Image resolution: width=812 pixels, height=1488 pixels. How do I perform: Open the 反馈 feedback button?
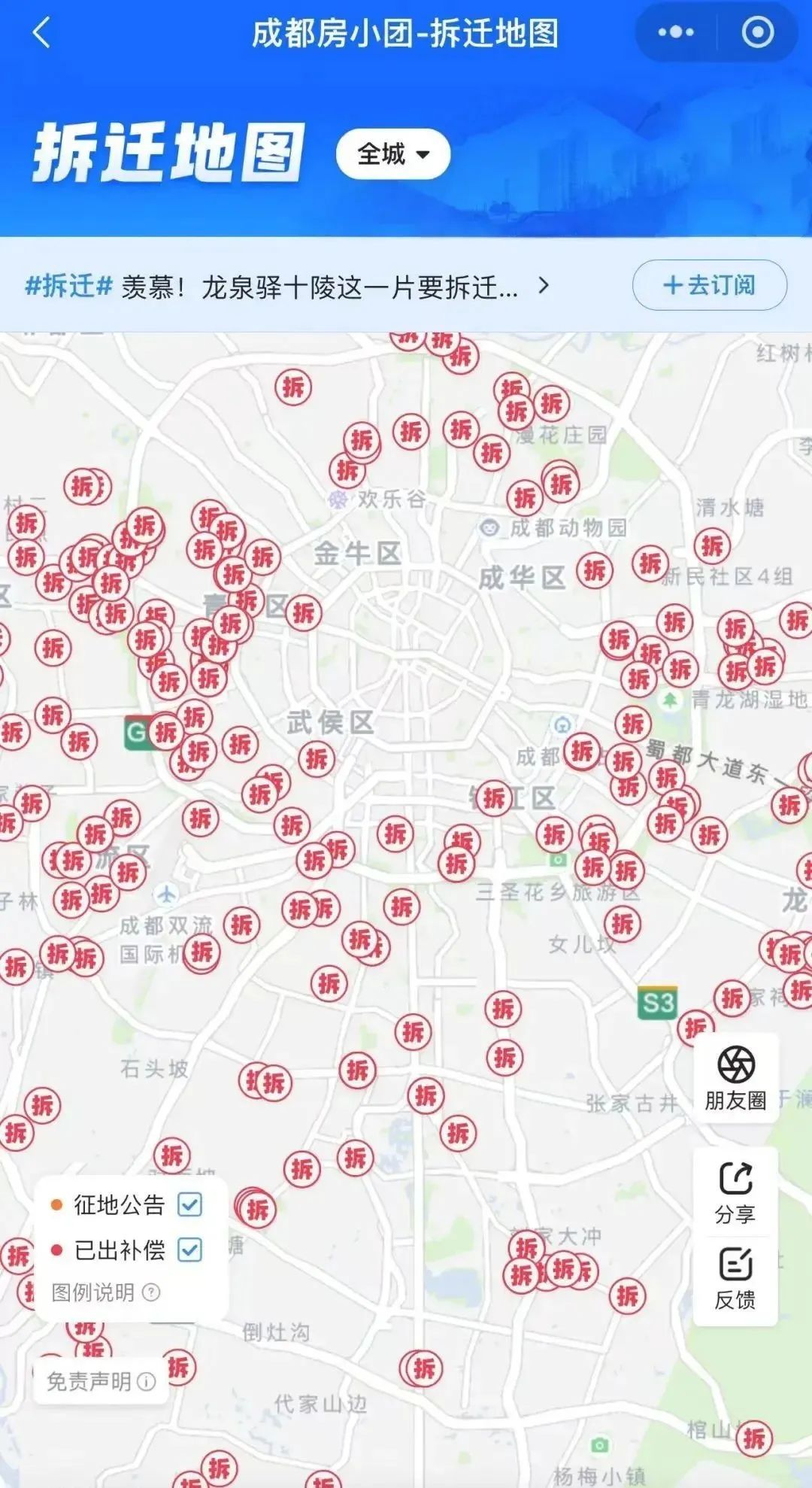735,1279
